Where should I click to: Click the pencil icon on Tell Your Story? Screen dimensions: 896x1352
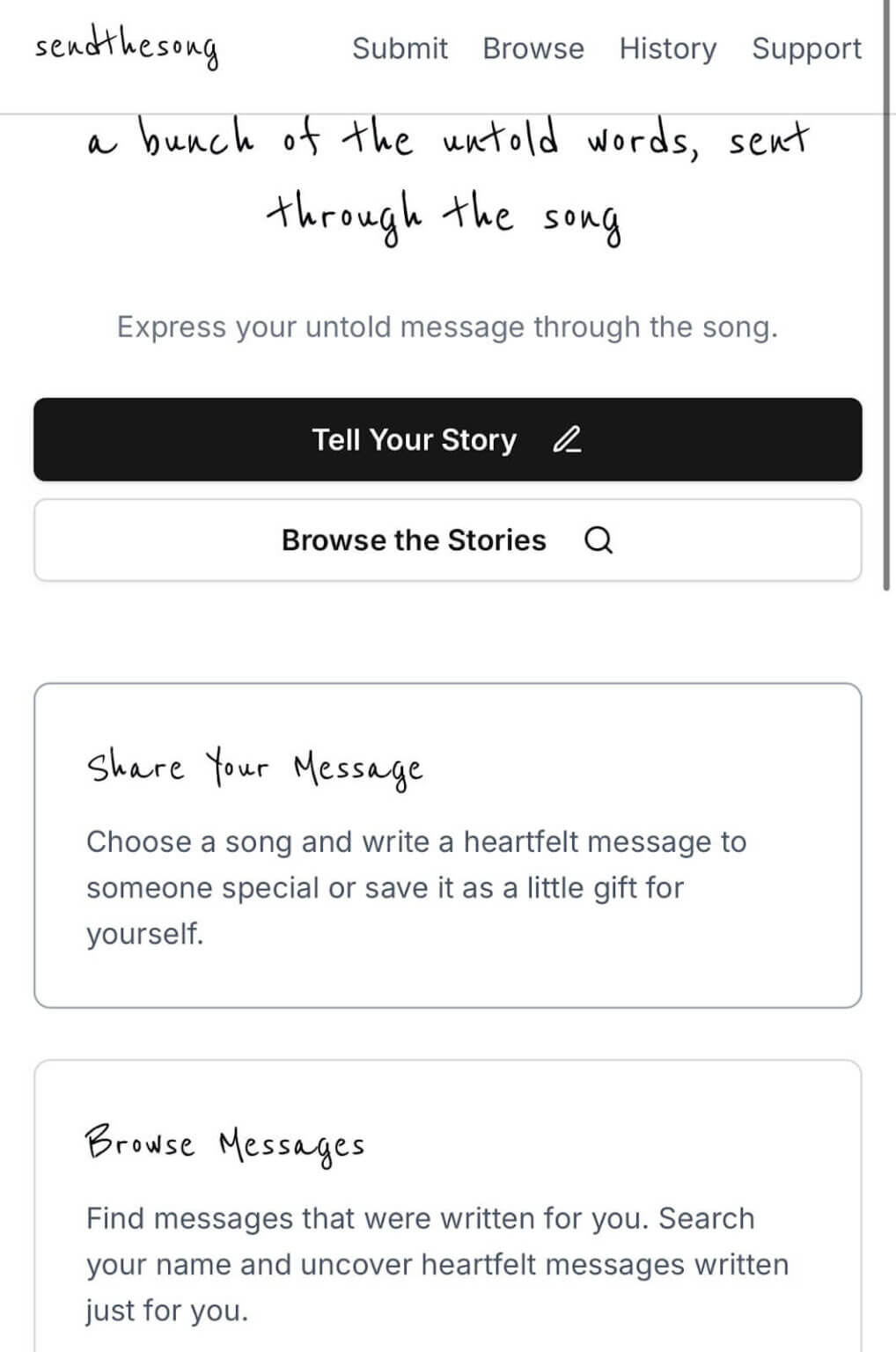pos(569,440)
